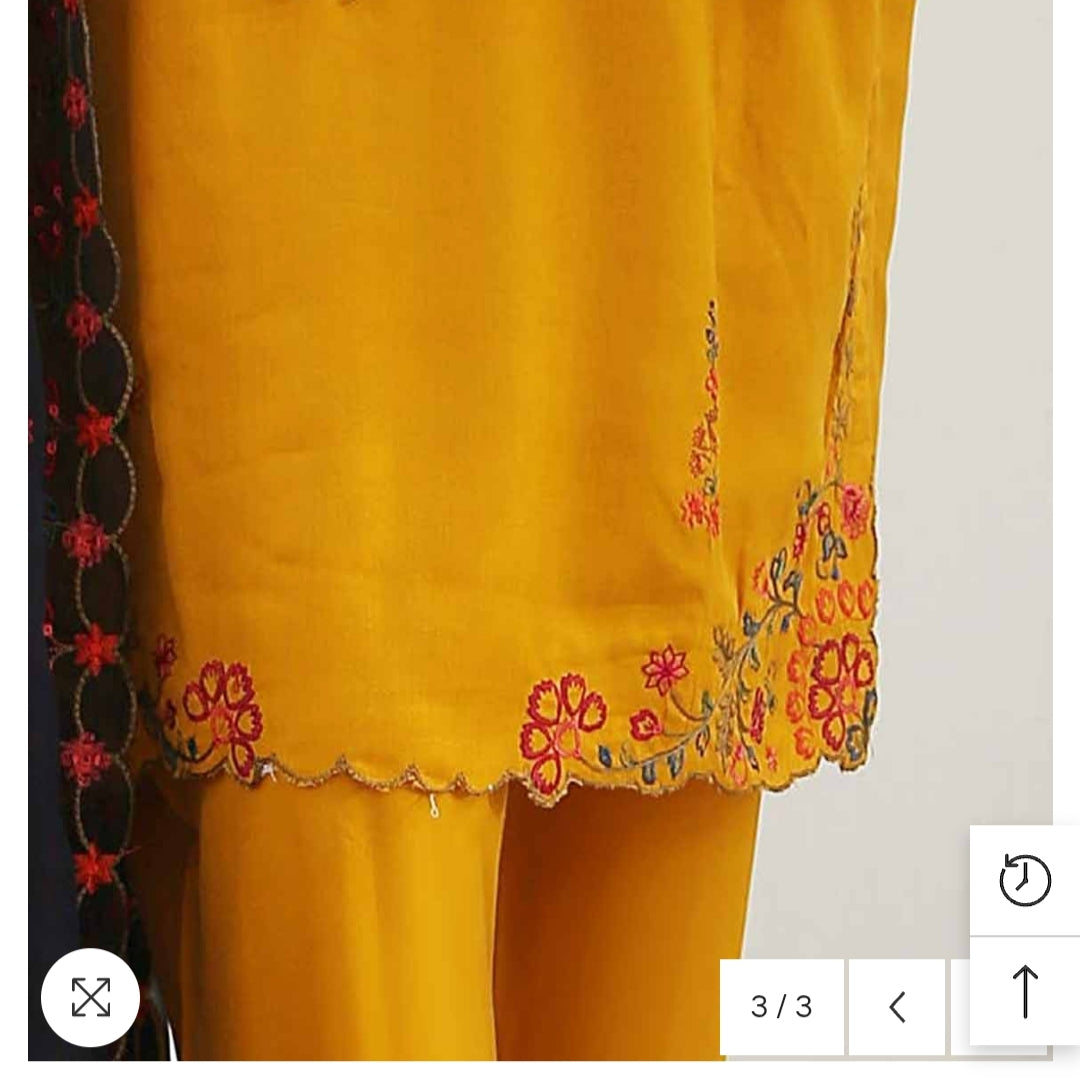Open recently viewed history
1080x1080 pixels.
tap(1025, 880)
